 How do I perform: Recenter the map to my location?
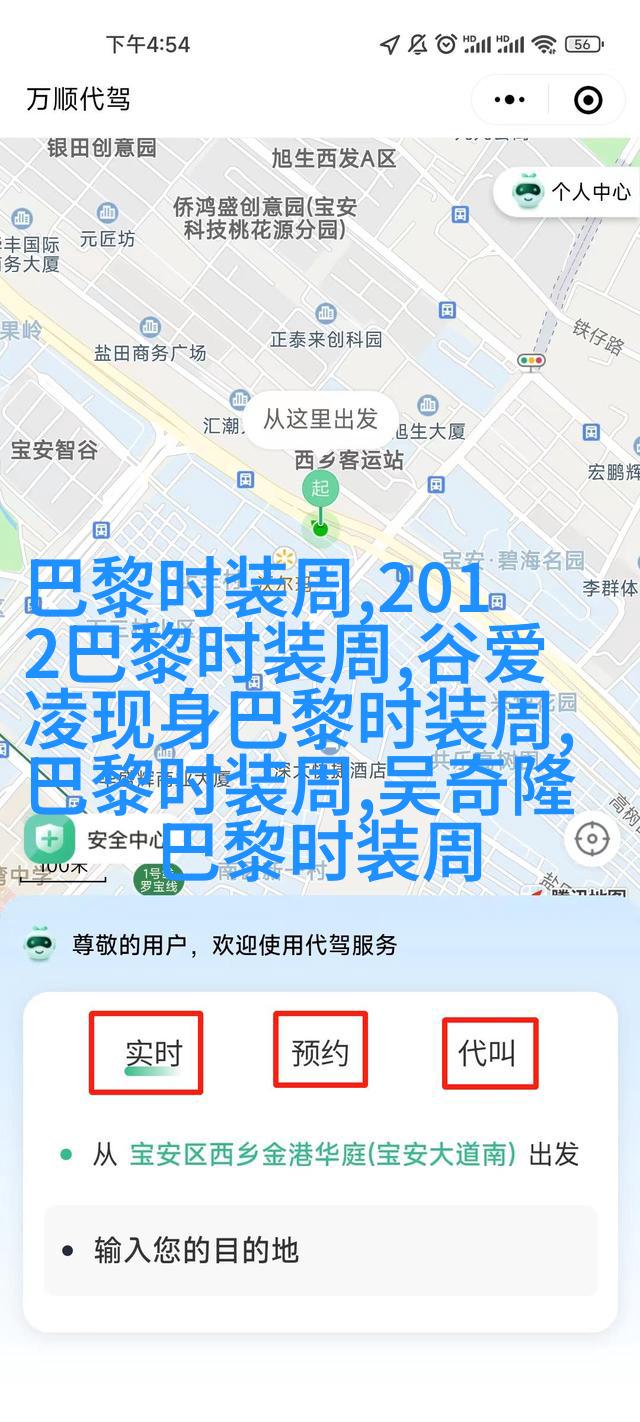(x=592, y=838)
